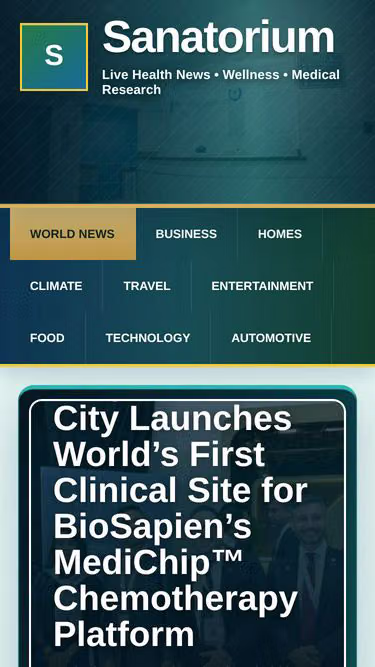Open the BioSapien MediChip article card
This screenshot has width=375, height=667.
coord(188,527)
